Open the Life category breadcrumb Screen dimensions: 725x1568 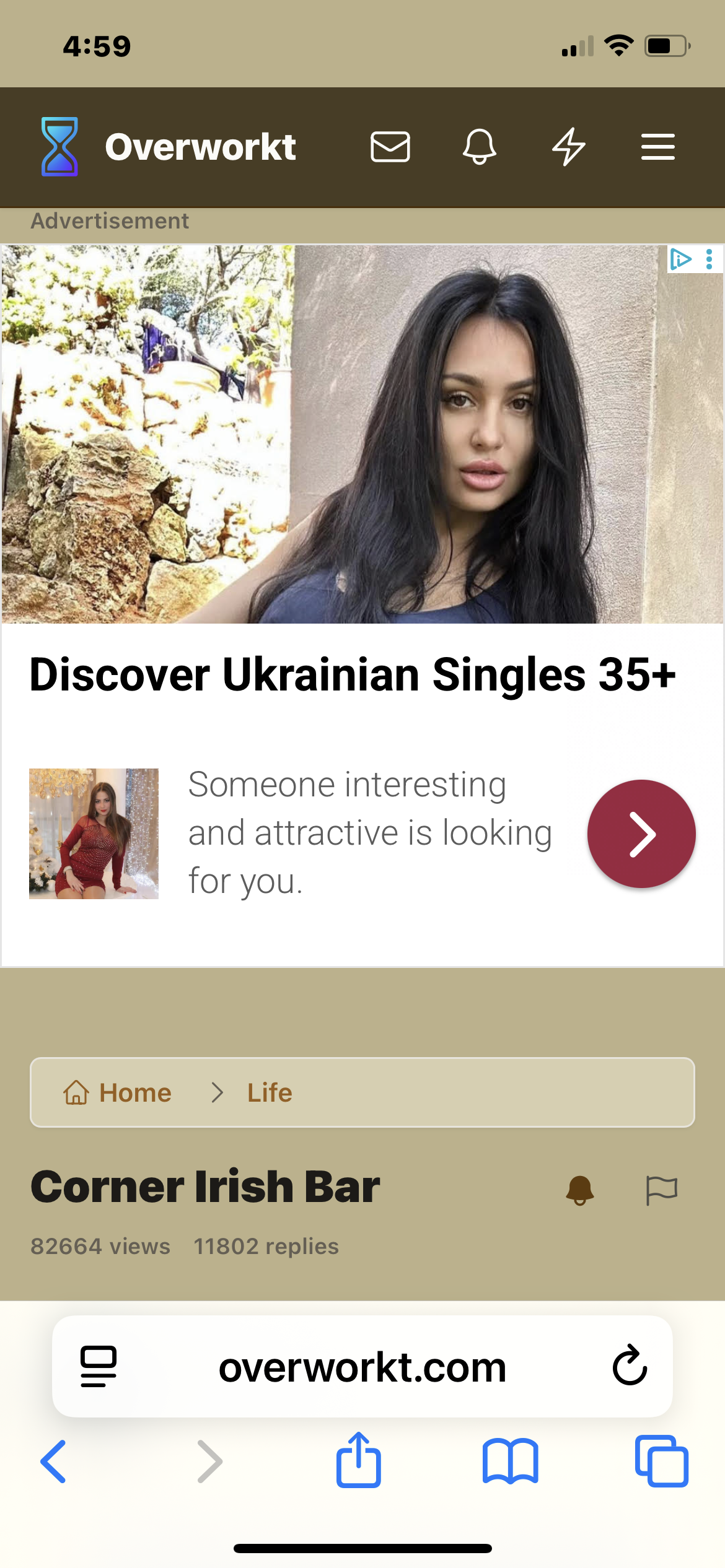coord(270,1092)
